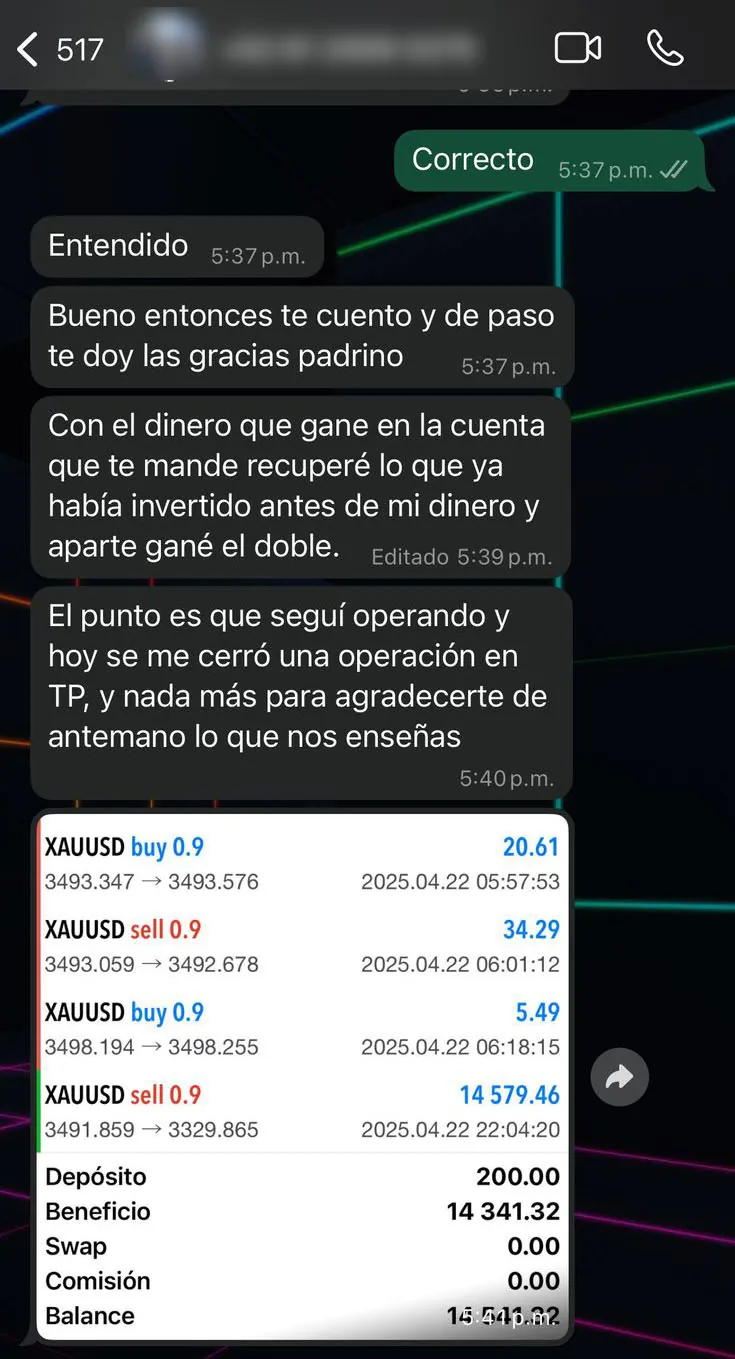
Task: Open the XAUUSD trading results image
Action: click(302, 1076)
